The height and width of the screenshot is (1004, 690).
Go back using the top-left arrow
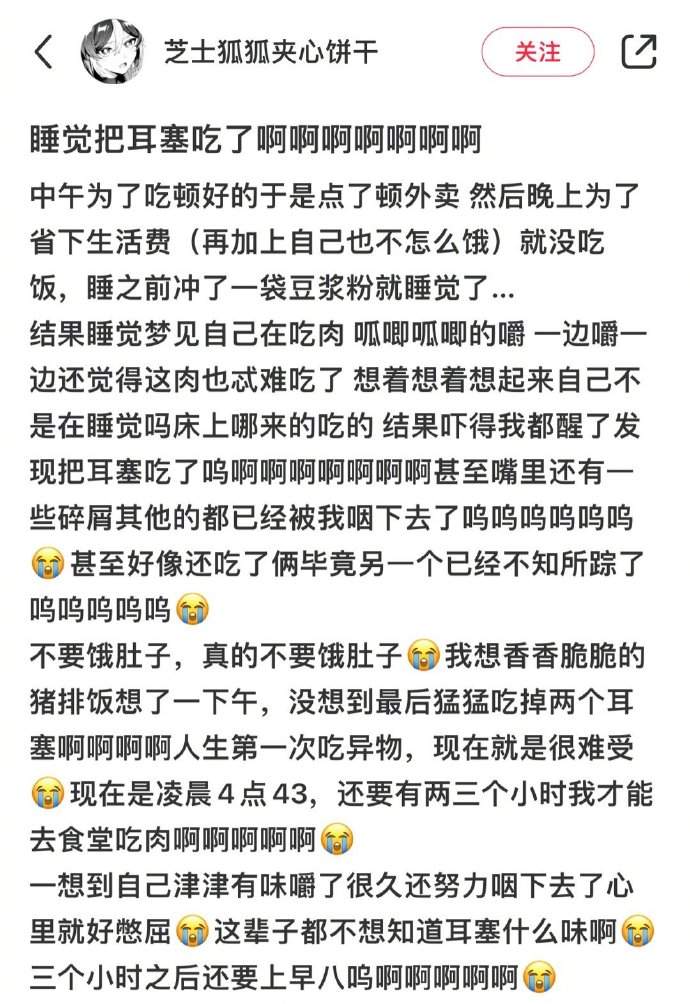(x=42, y=51)
